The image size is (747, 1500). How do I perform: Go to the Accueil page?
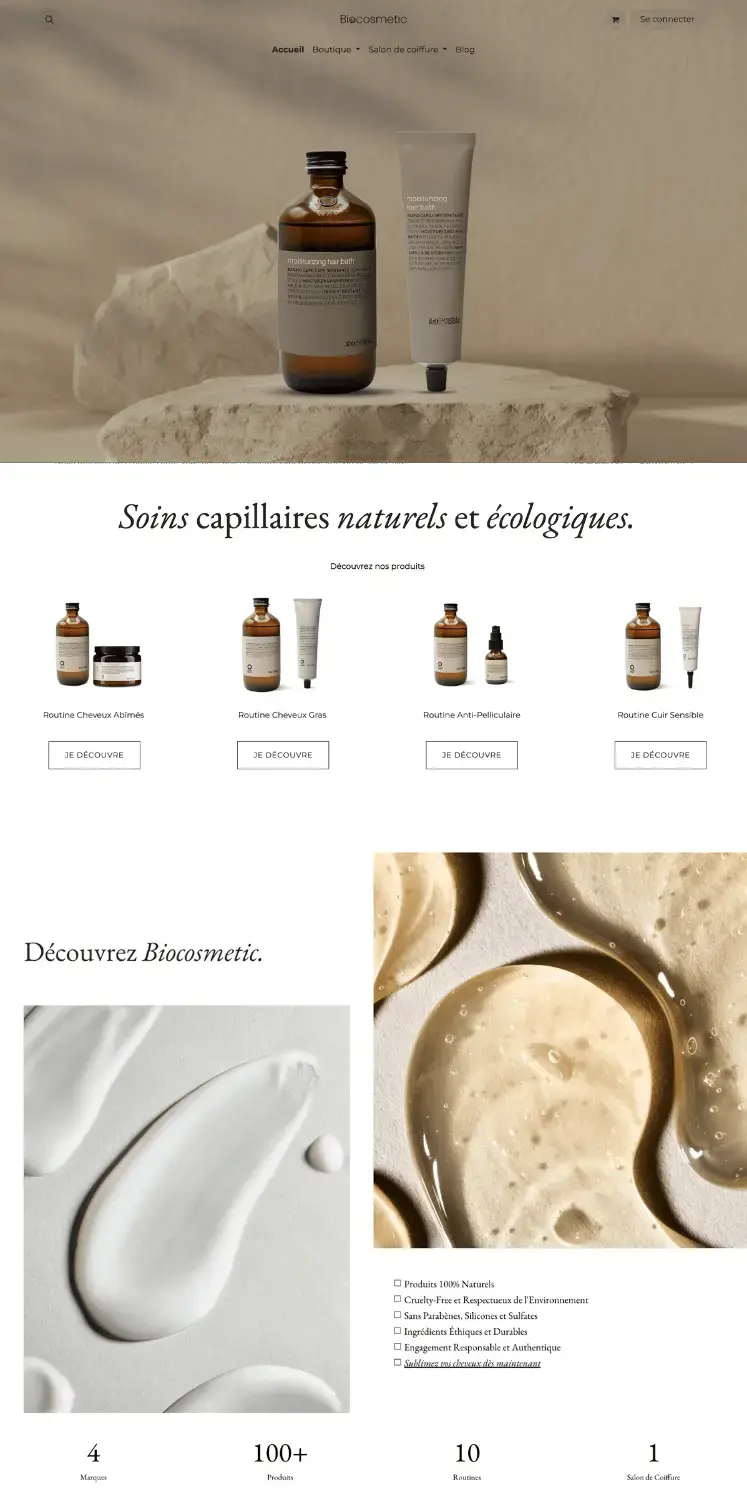click(288, 49)
